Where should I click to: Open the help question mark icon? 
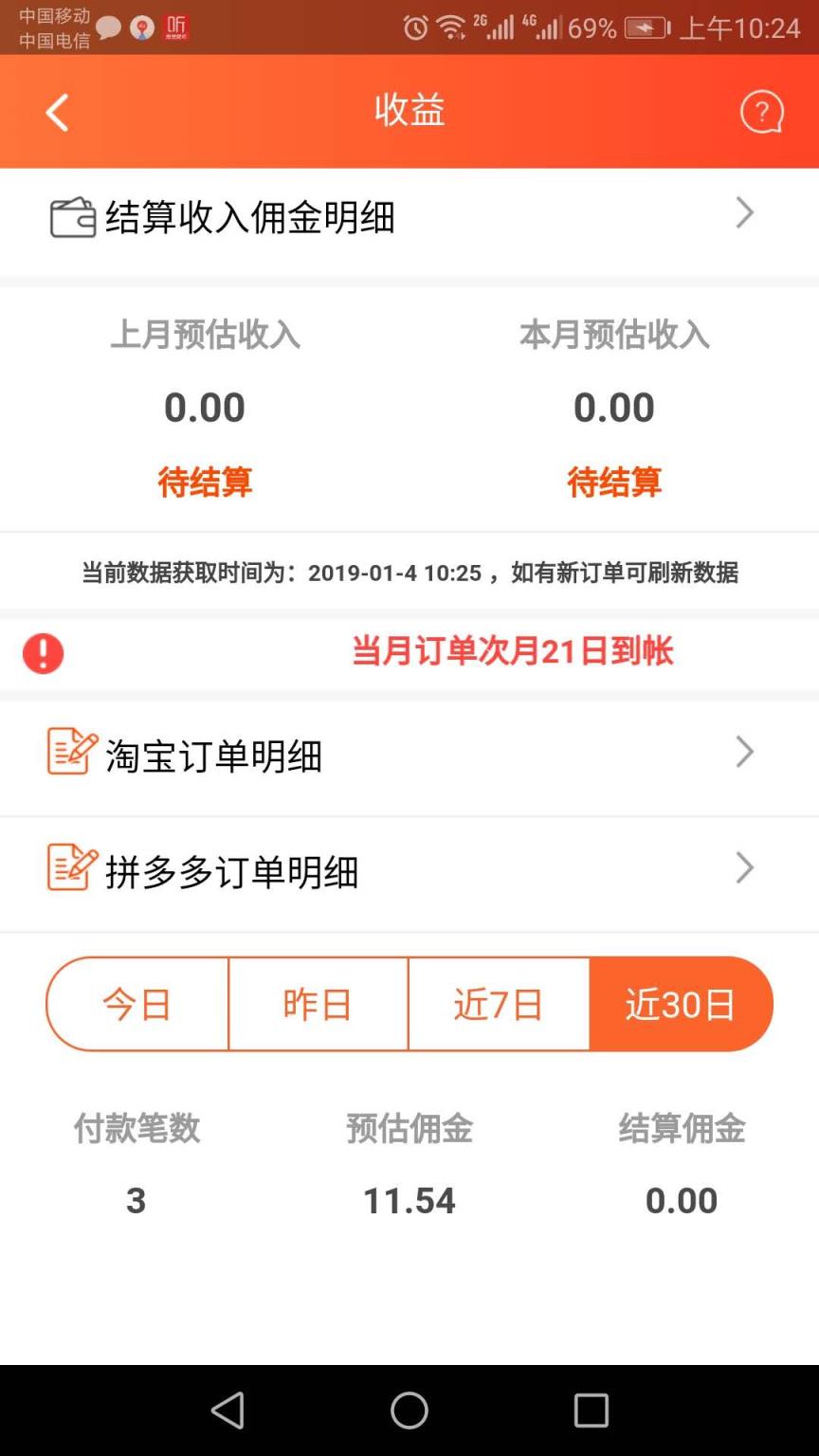760,111
